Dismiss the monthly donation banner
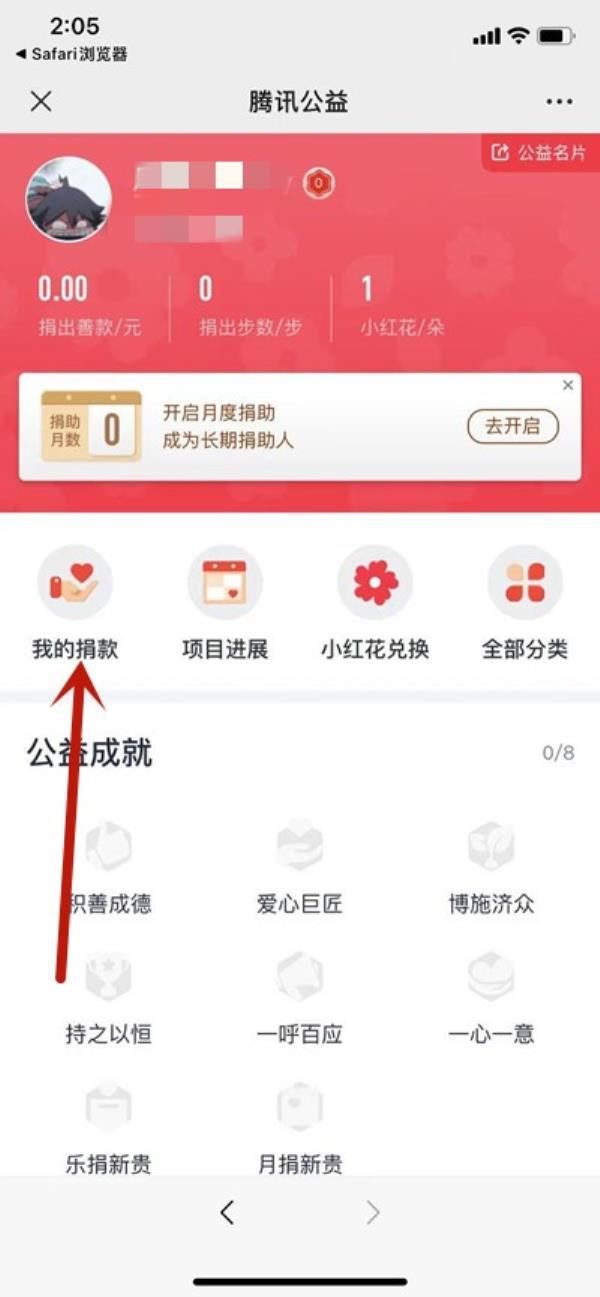Screen dimensions: 600x1297 tap(568, 385)
